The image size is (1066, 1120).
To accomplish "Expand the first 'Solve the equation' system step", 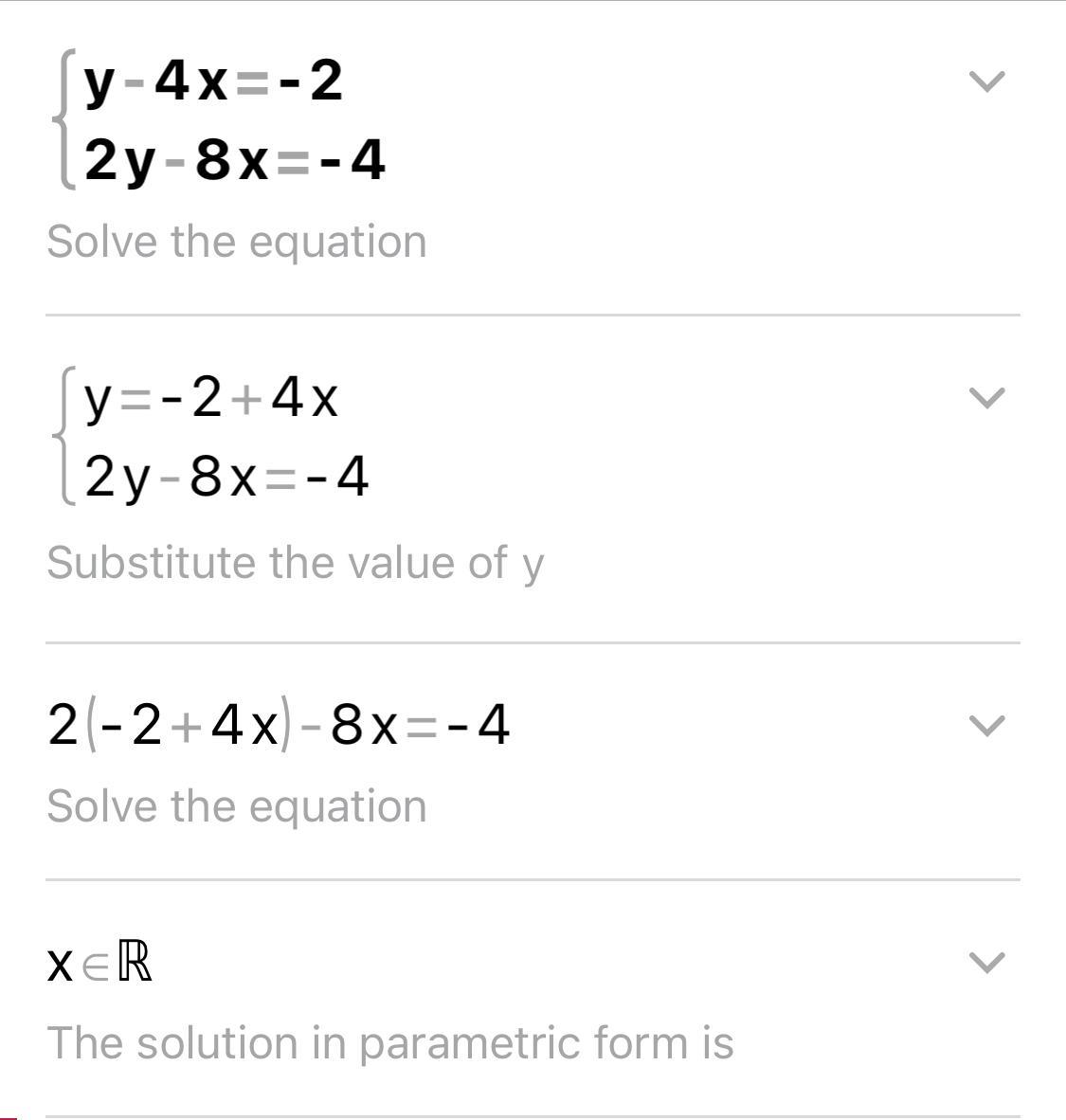I will [x=986, y=81].
